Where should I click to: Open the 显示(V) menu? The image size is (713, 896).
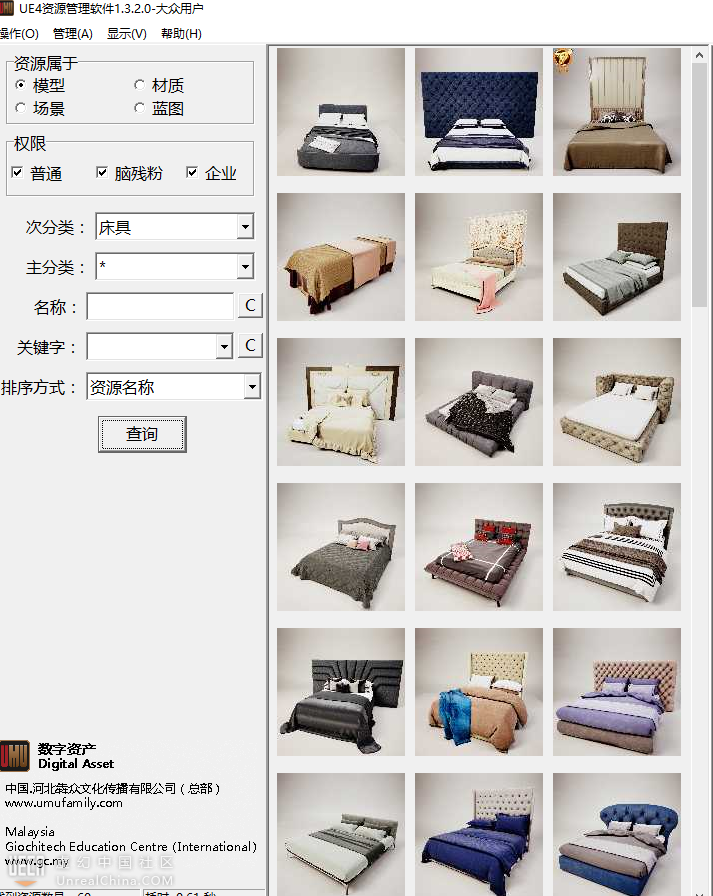[126, 33]
